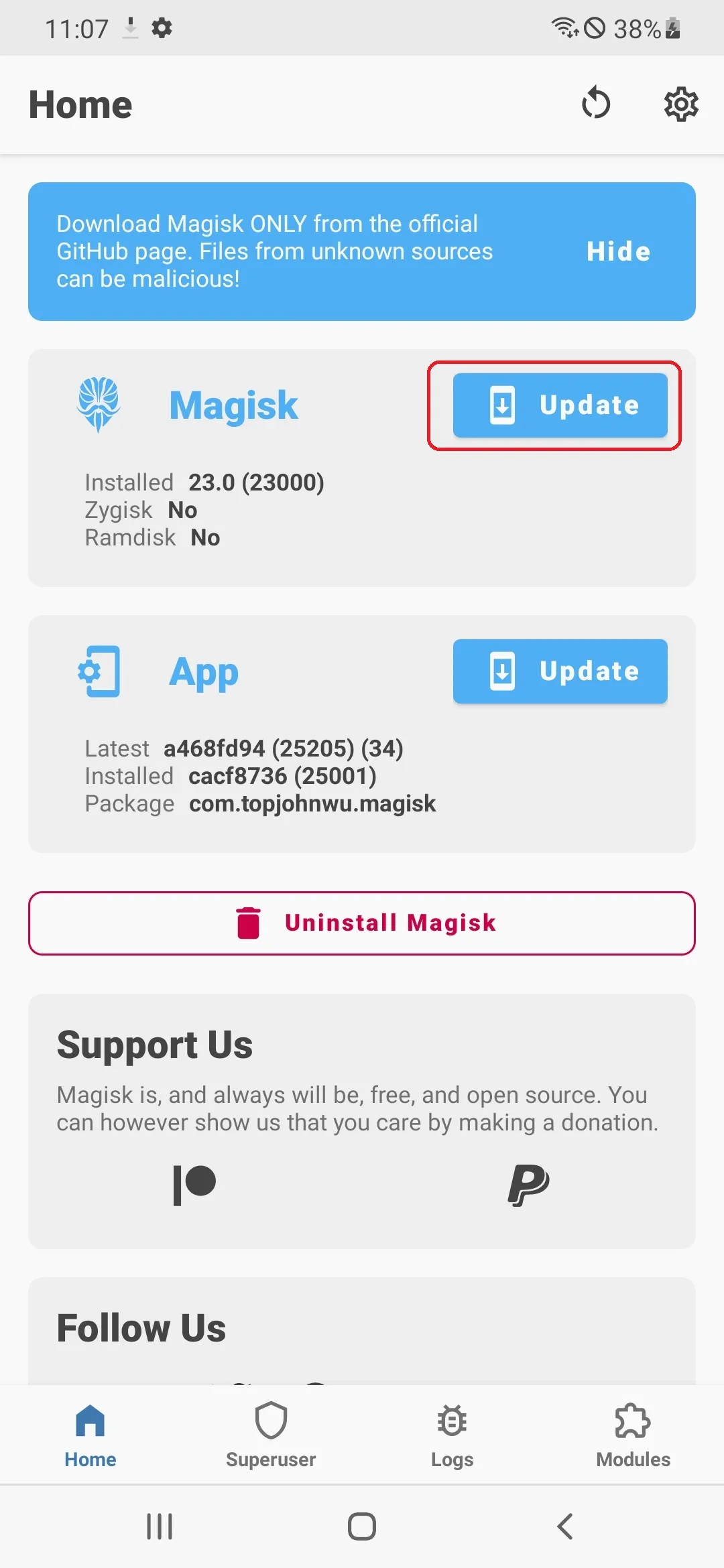Hide the official GitHub download warning
The height and width of the screenshot is (1568, 724).
pyautogui.click(x=617, y=252)
